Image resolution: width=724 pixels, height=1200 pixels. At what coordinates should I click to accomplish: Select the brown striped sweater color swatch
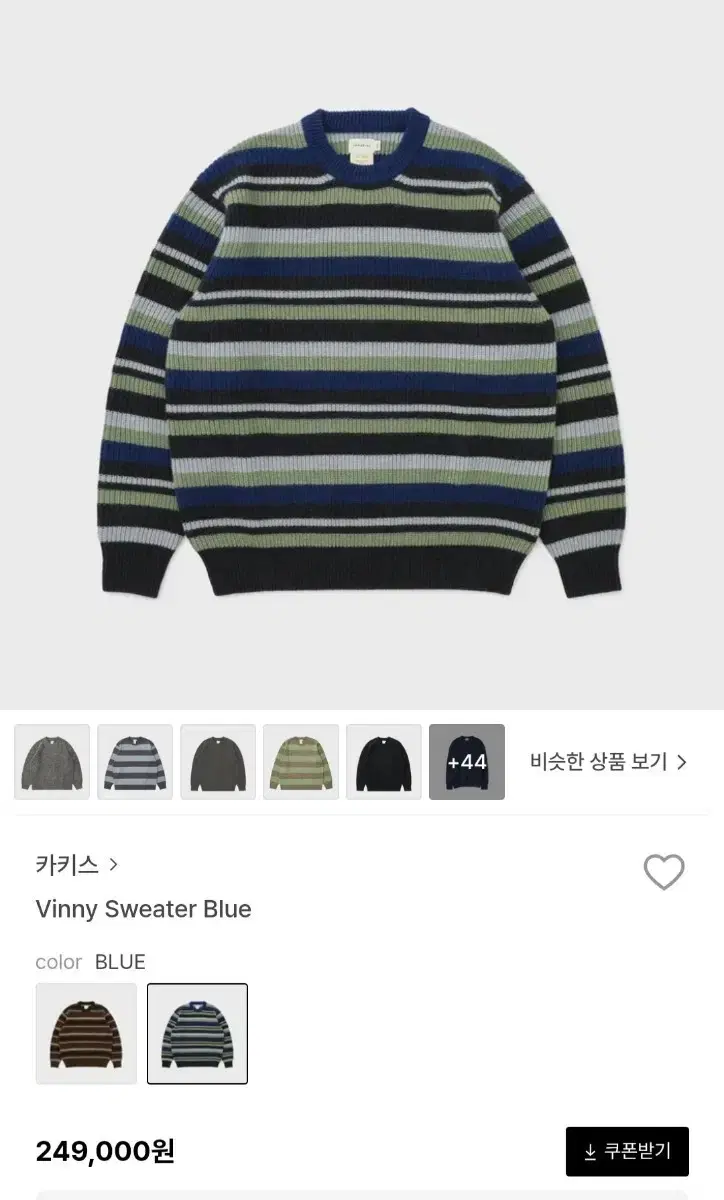86,1034
